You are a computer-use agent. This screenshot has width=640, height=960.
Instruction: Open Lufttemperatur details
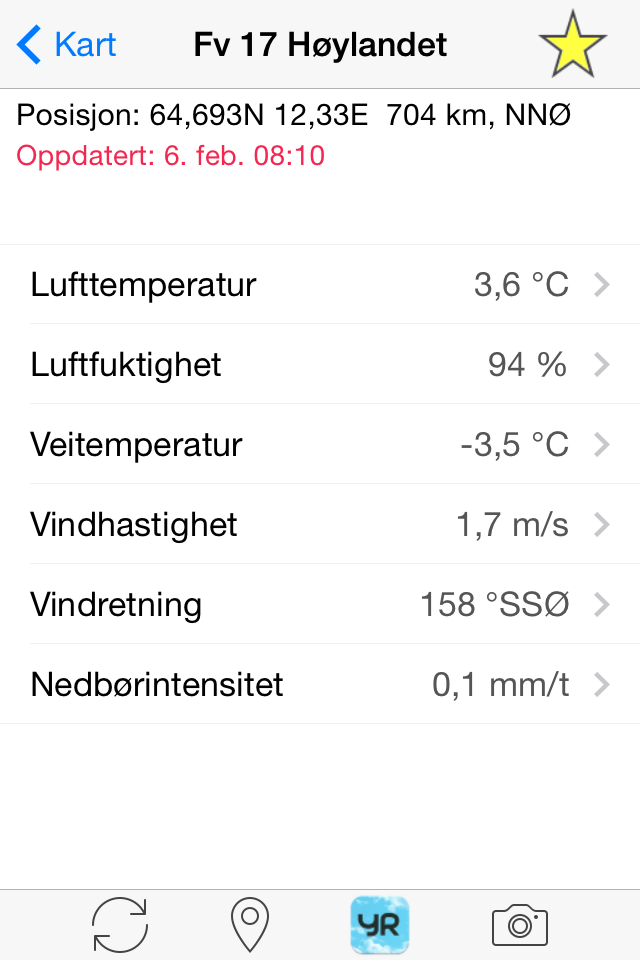tap(320, 285)
